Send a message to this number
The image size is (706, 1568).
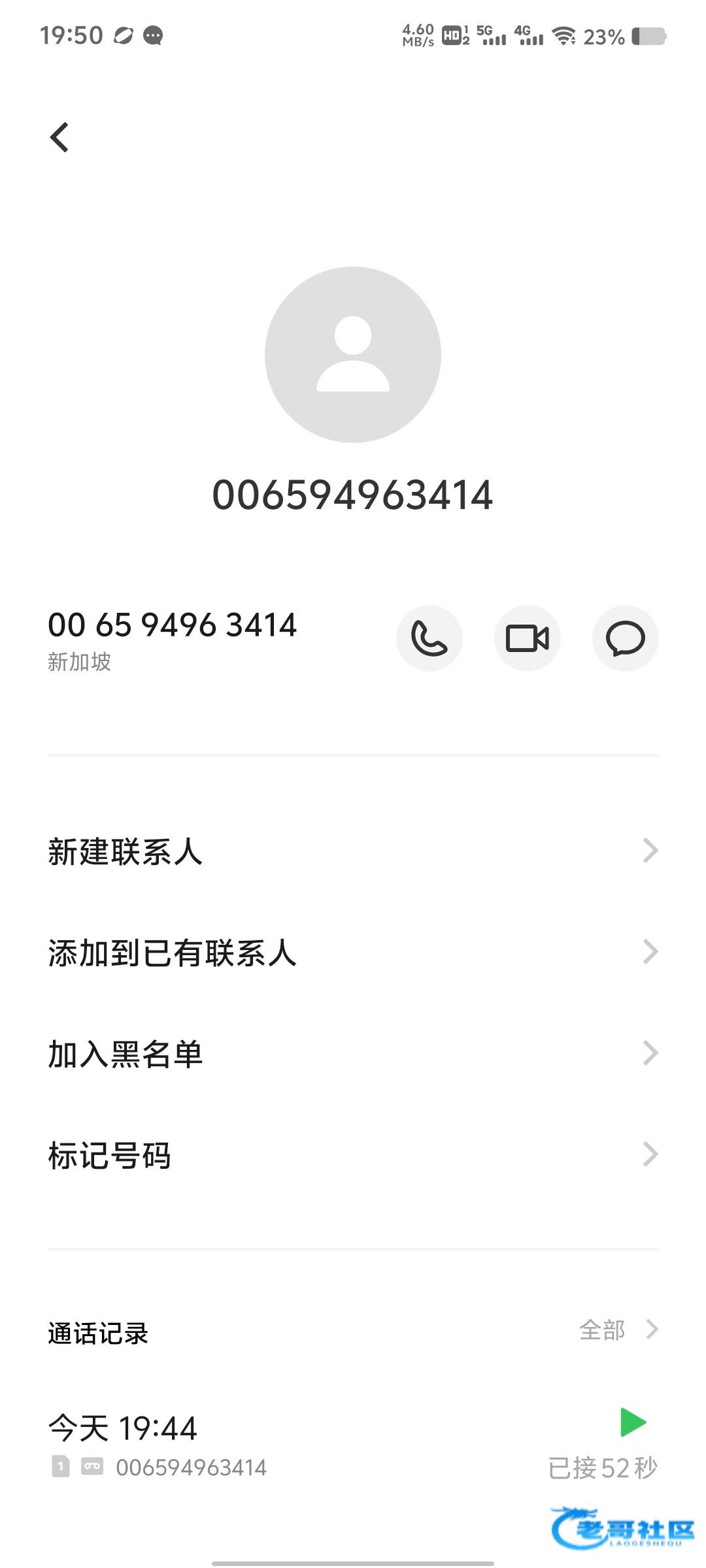pos(626,638)
